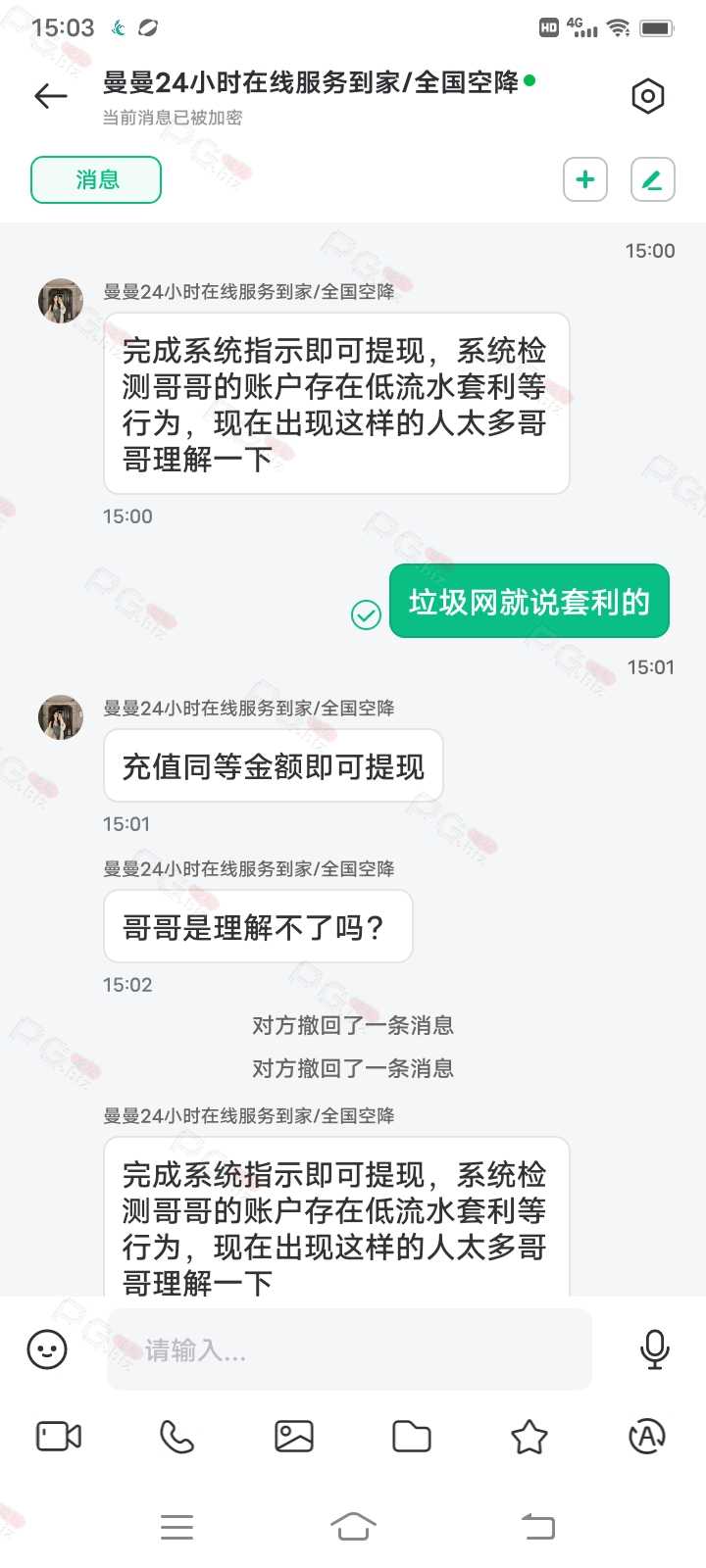This screenshot has height=1568, width=706.
Task: Open favorites with the star icon
Action: tap(529, 1437)
